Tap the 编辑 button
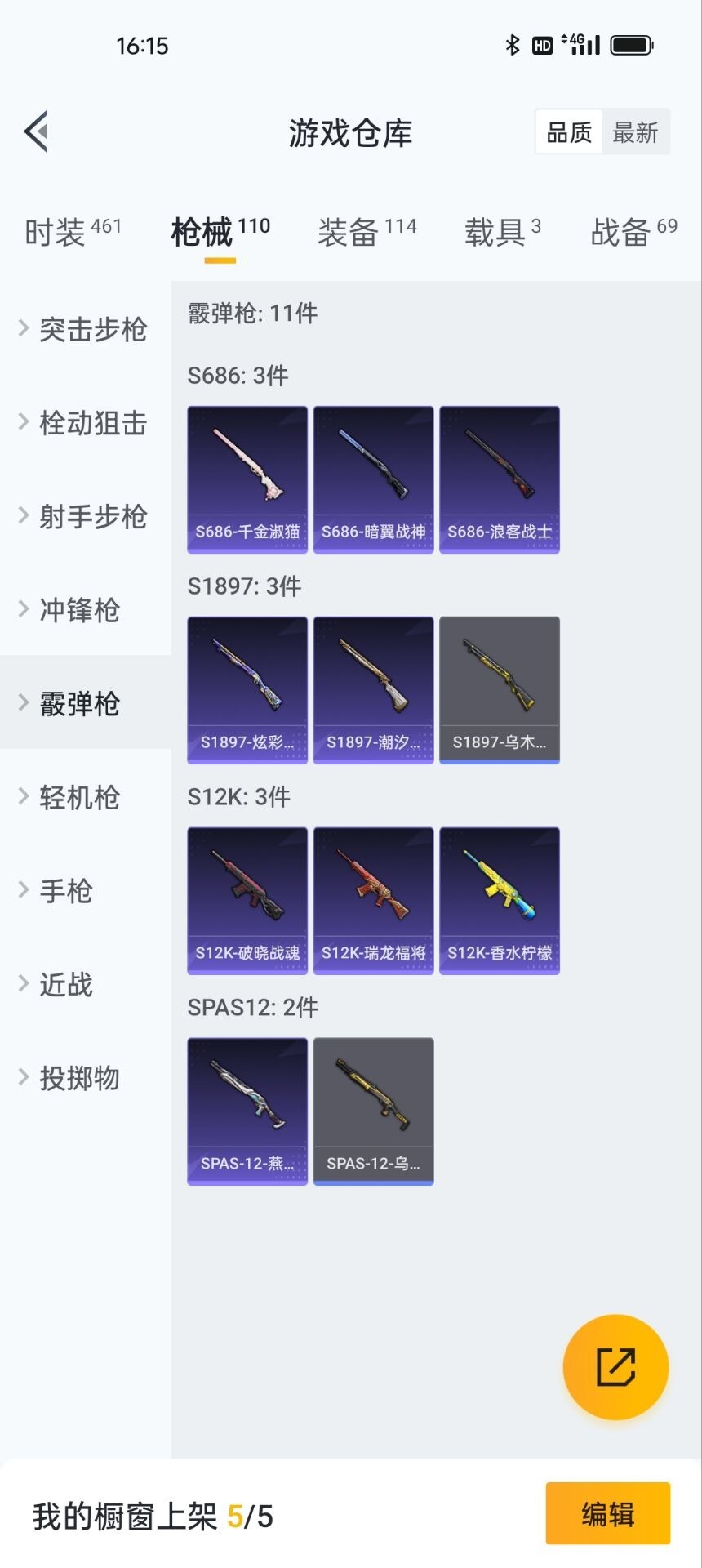 pos(607,1514)
